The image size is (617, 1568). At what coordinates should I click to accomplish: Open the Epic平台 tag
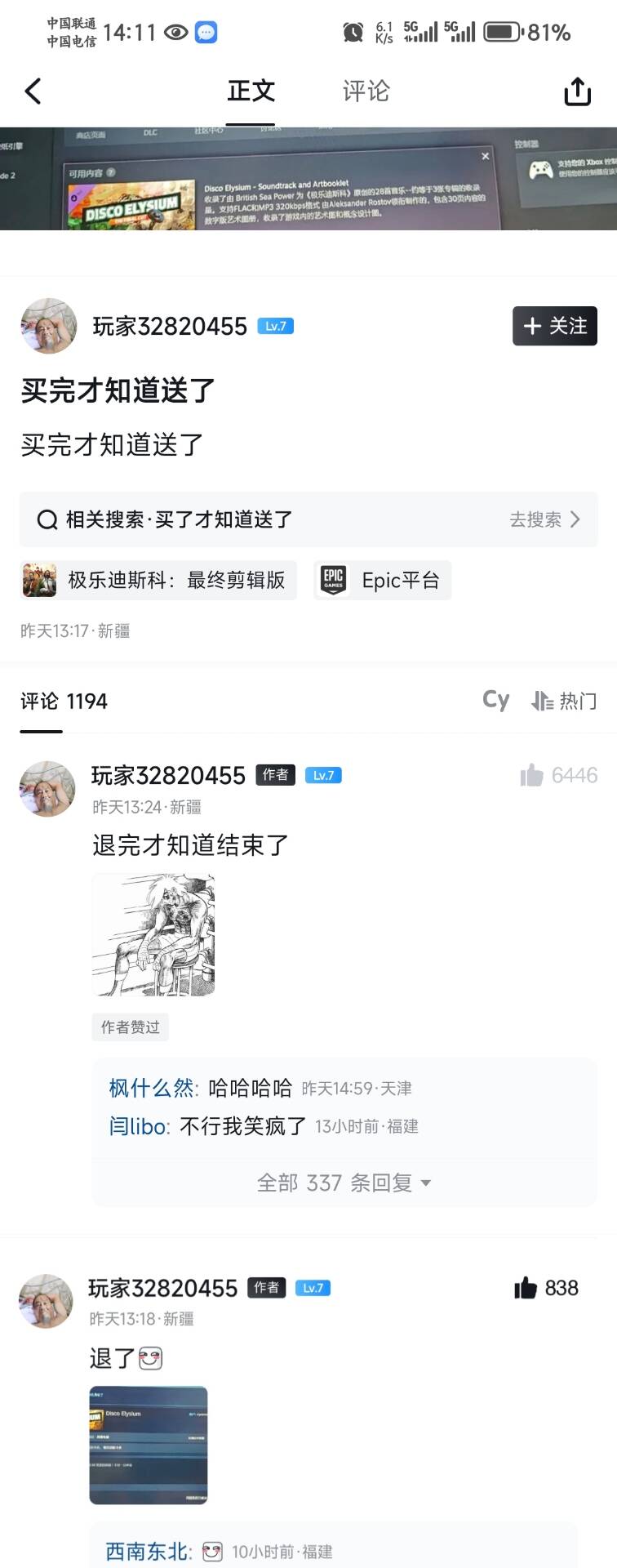(x=383, y=581)
